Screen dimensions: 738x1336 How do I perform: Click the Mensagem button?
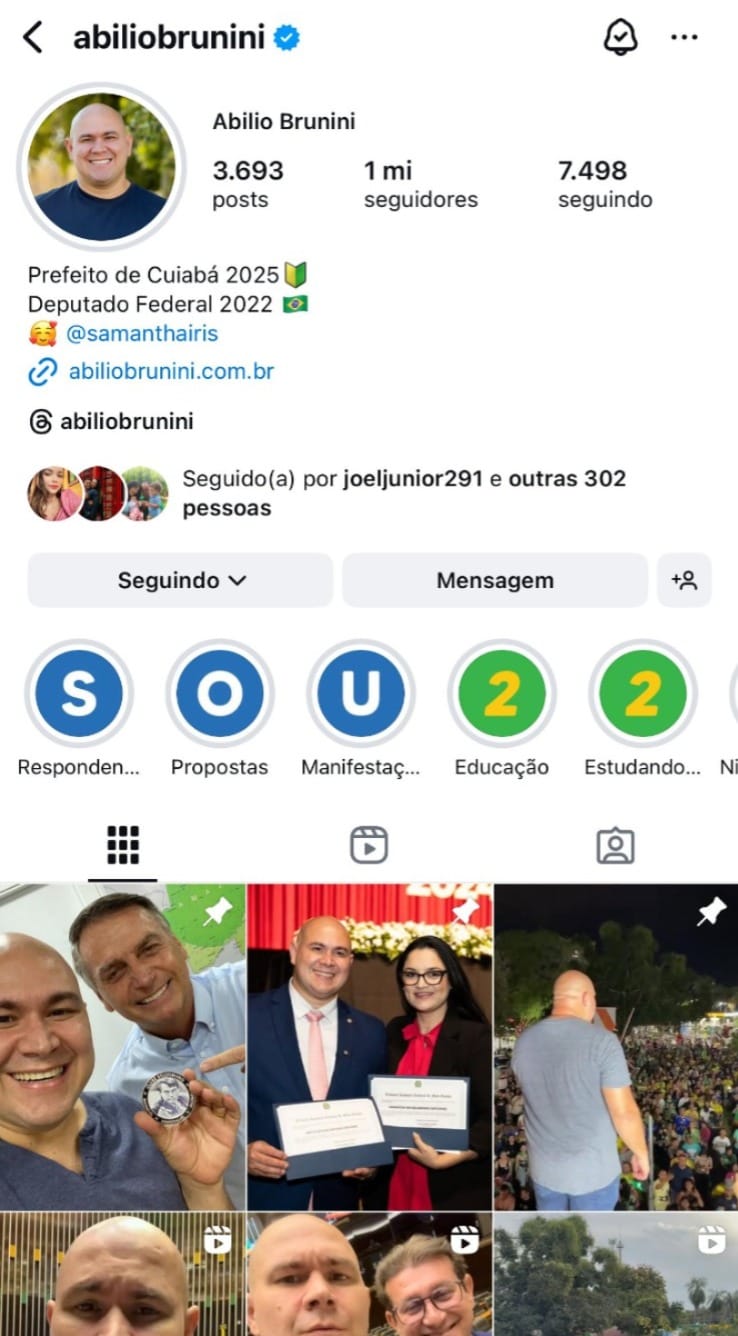[x=495, y=580]
